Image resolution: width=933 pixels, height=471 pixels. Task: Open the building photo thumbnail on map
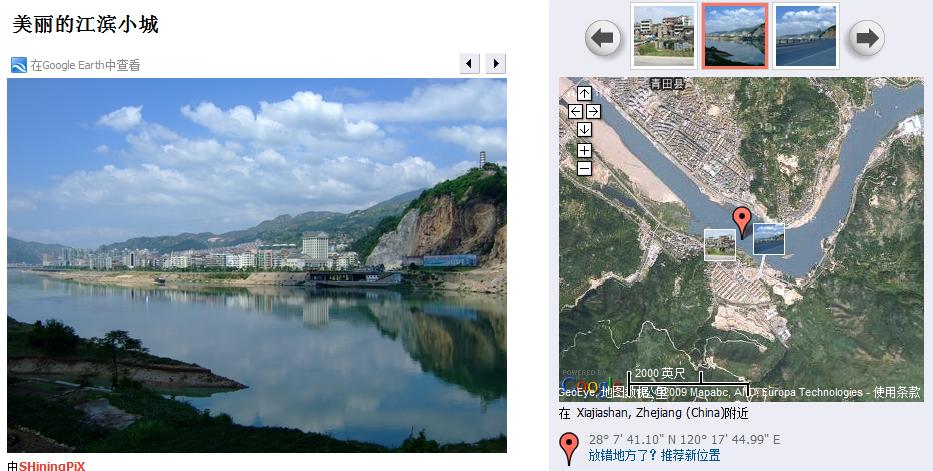pyautogui.click(x=720, y=245)
